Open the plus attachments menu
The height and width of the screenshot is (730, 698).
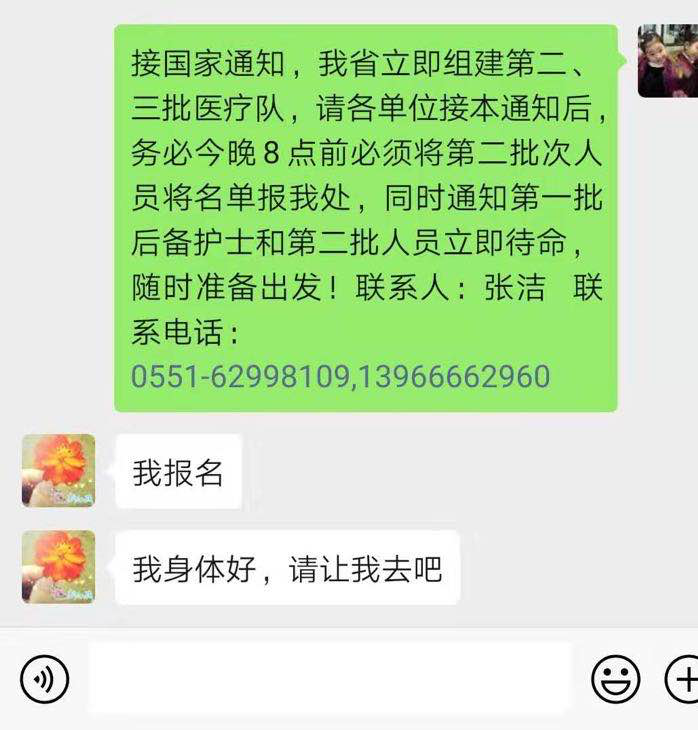(682, 680)
